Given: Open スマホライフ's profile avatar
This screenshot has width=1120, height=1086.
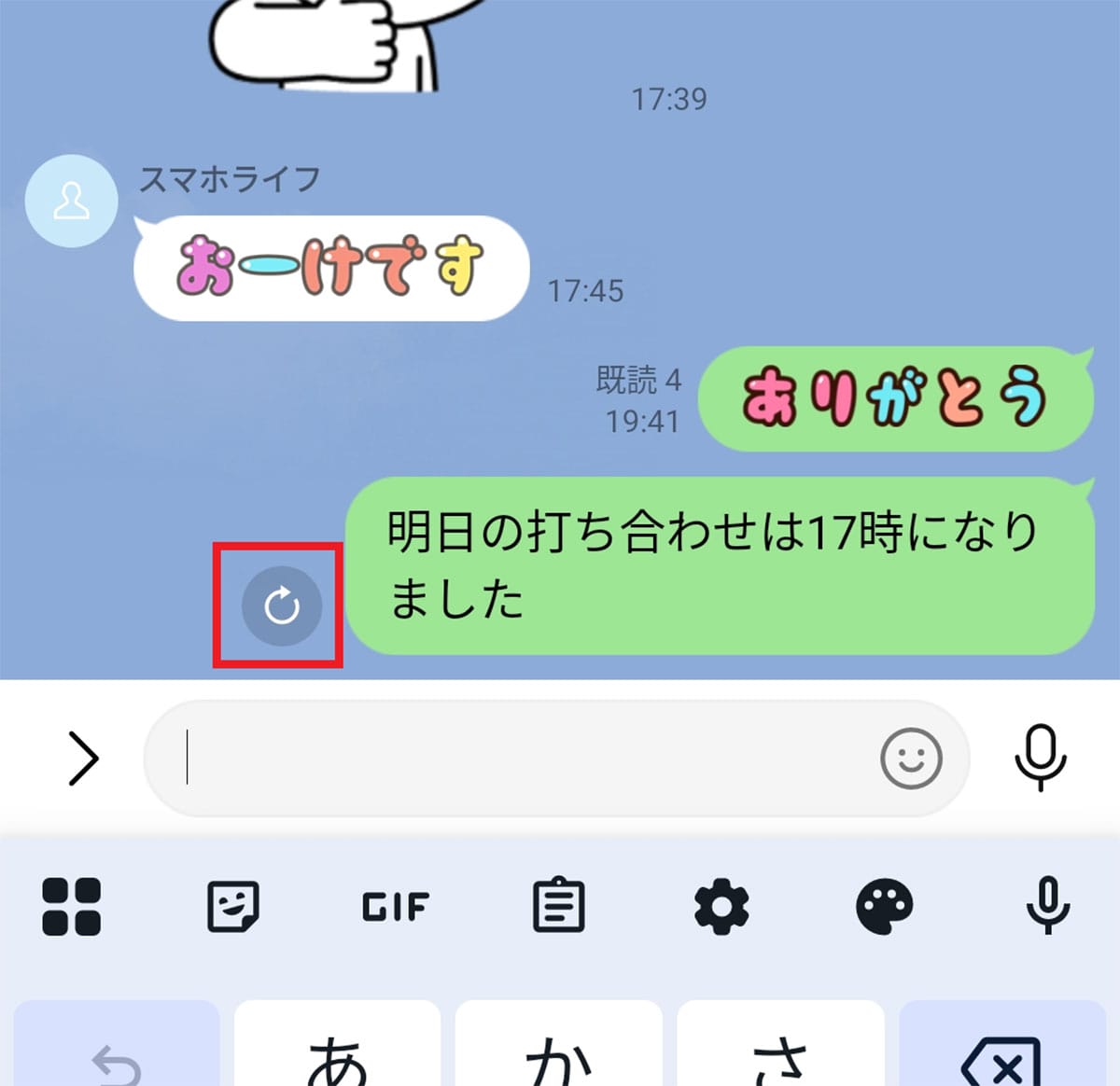Looking at the screenshot, I should click(71, 201).
